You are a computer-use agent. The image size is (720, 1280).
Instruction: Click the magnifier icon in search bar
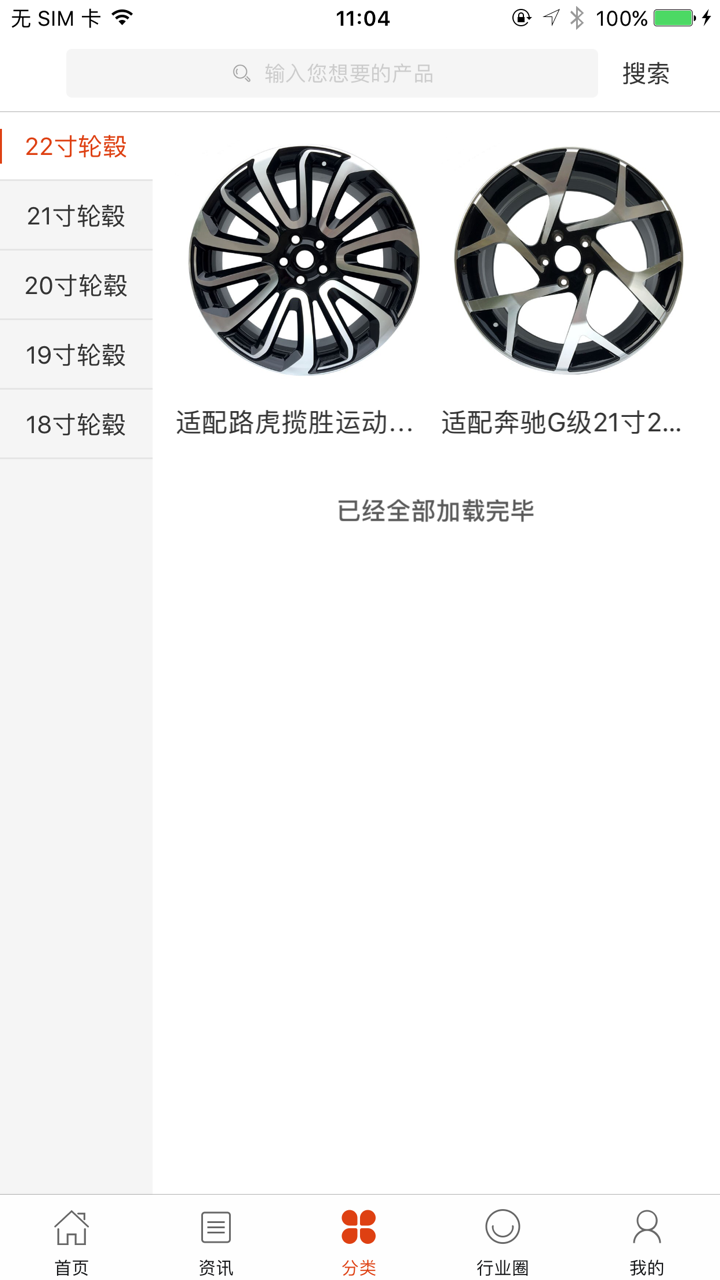pyautogui.click(x=240, y=73)
